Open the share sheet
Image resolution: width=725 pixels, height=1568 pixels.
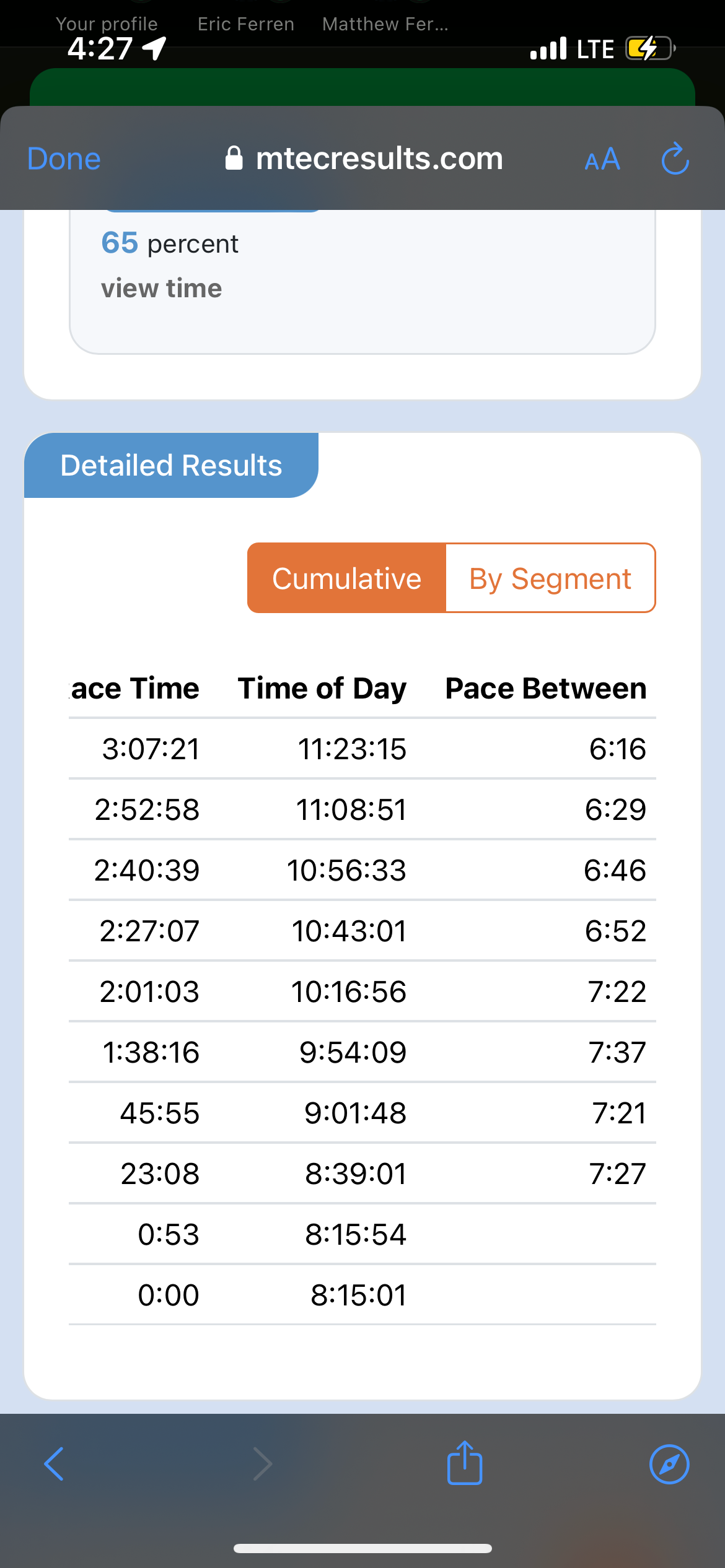click(x=465, y=1462)
